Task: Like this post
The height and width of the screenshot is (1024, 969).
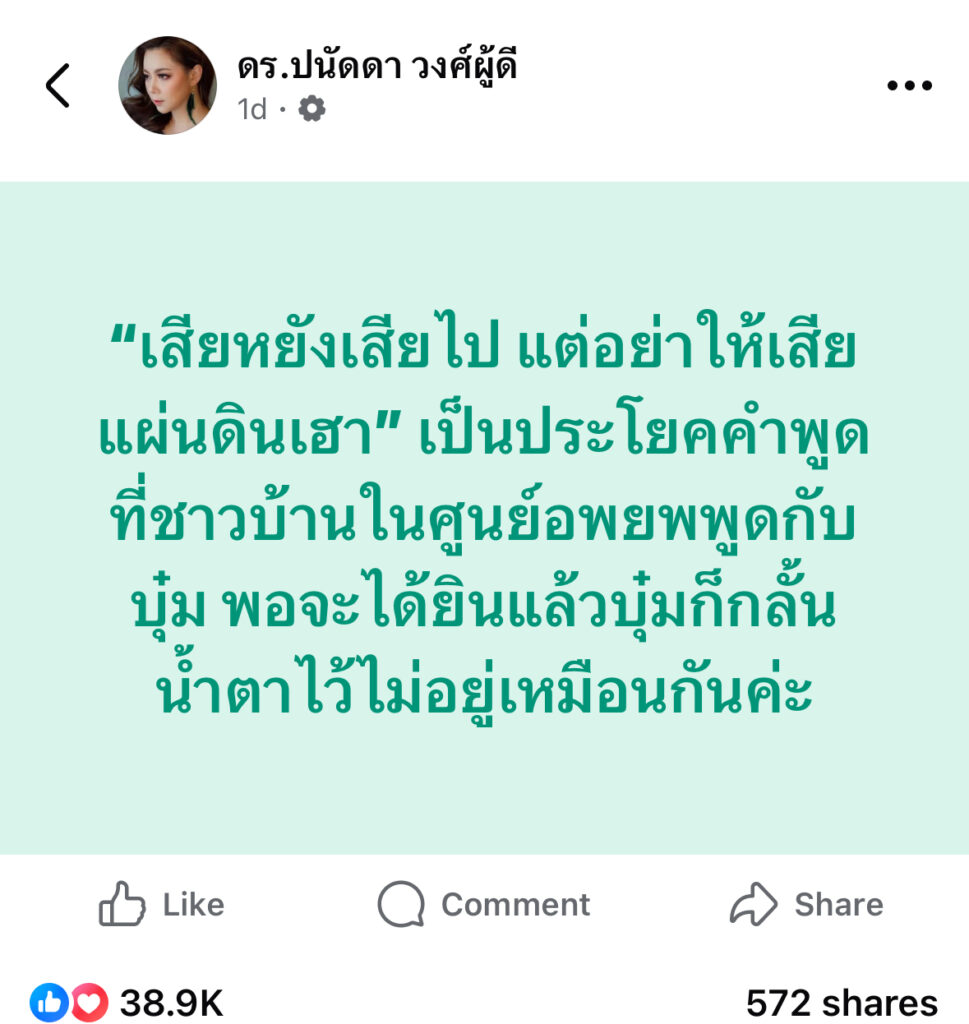Action: point(162,904)
